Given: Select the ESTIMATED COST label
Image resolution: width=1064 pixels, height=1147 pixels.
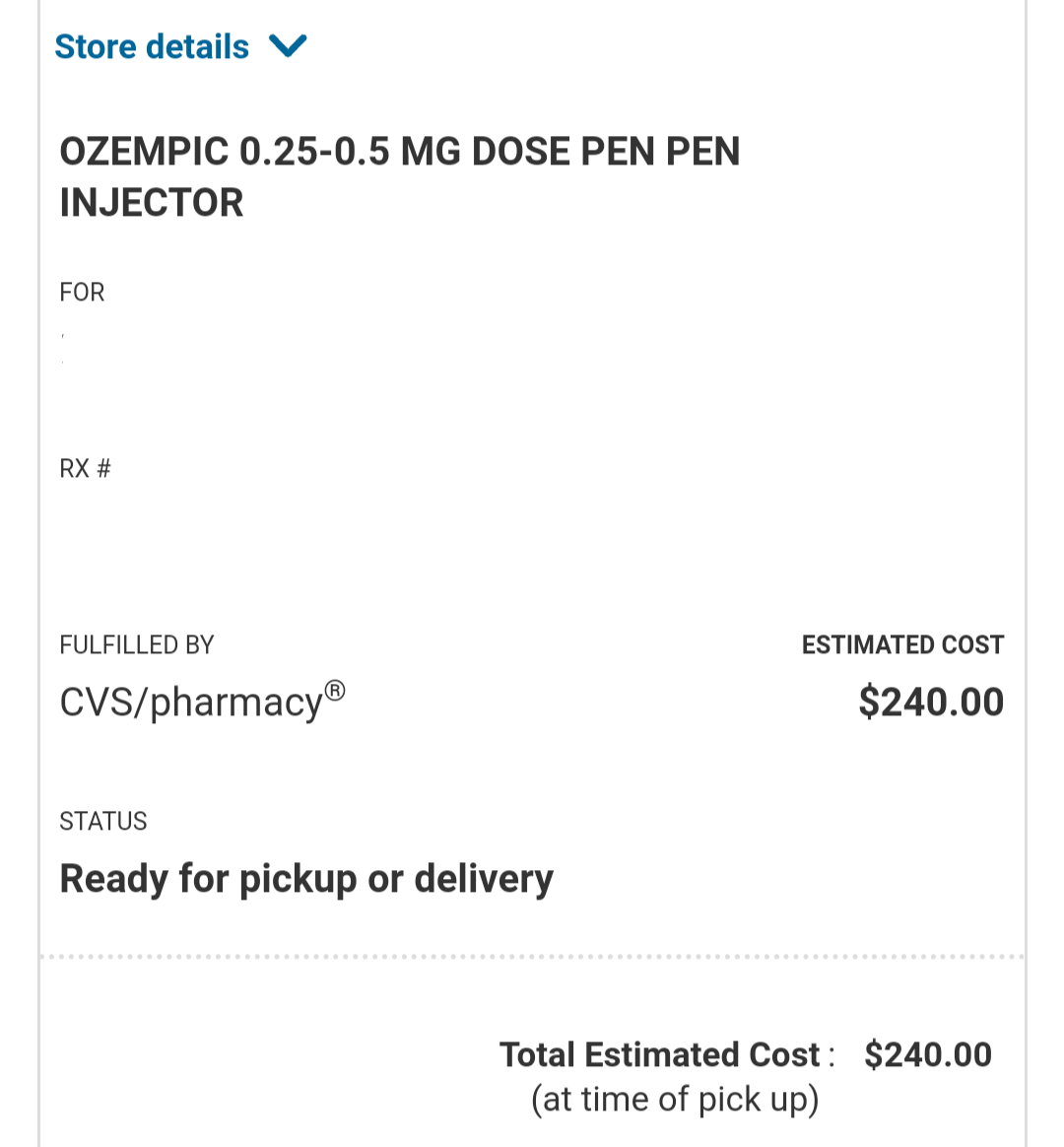Looking at the screenshot, I should point(901,644).
